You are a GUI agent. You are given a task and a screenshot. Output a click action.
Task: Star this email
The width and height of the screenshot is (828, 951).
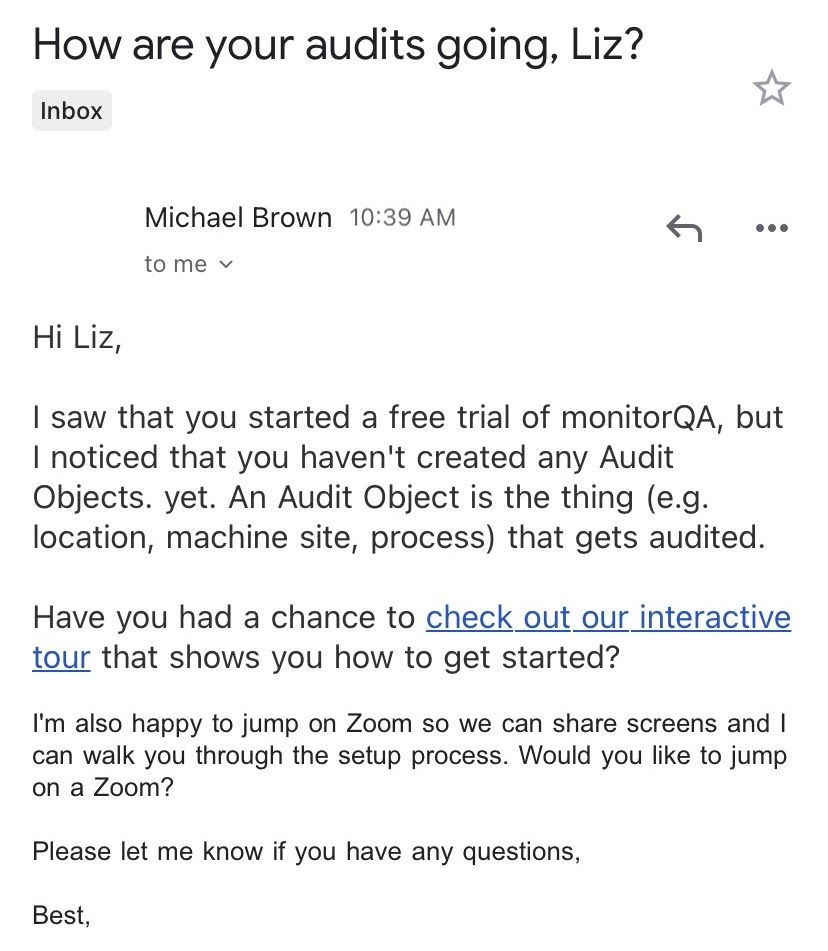click(772, 88)
